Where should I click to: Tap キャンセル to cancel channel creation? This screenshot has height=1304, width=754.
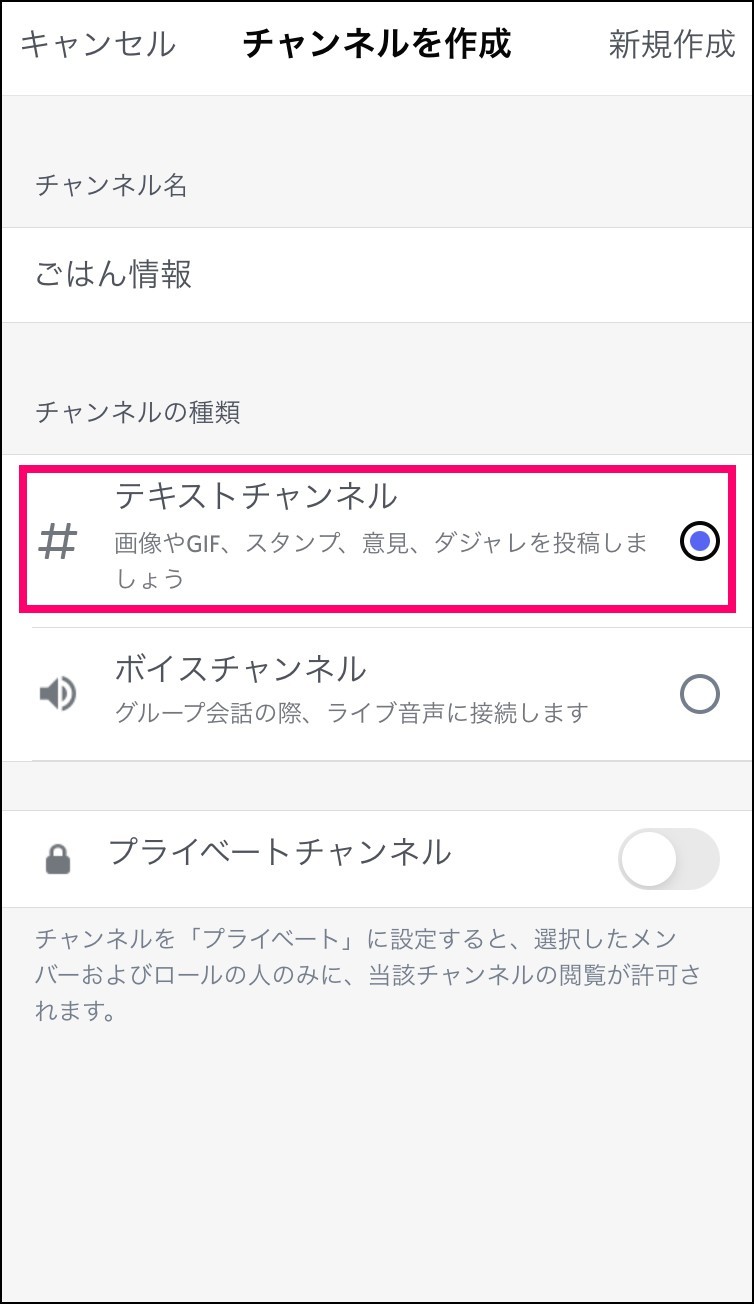tap(97, 45)
